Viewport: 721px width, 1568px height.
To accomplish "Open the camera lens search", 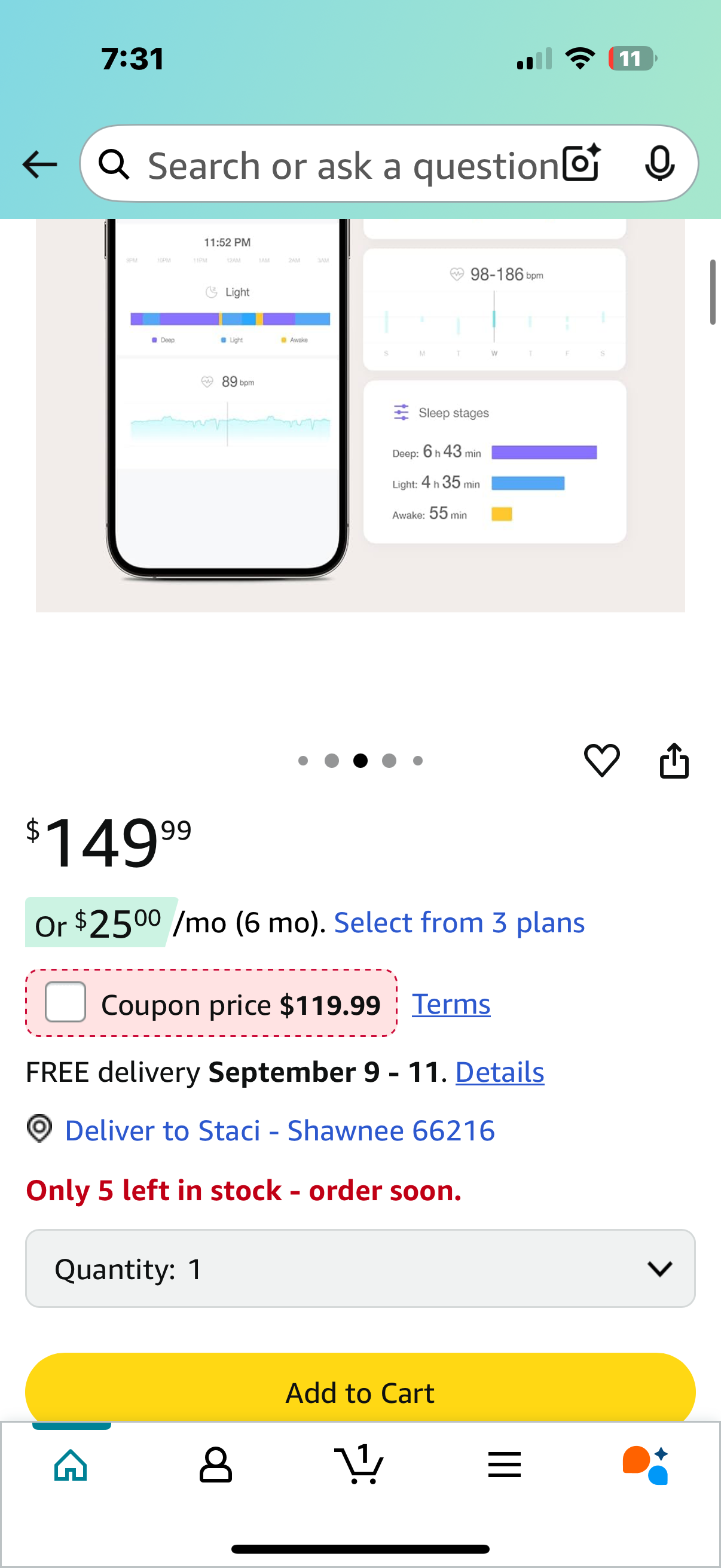I will (x=582, y=164).
